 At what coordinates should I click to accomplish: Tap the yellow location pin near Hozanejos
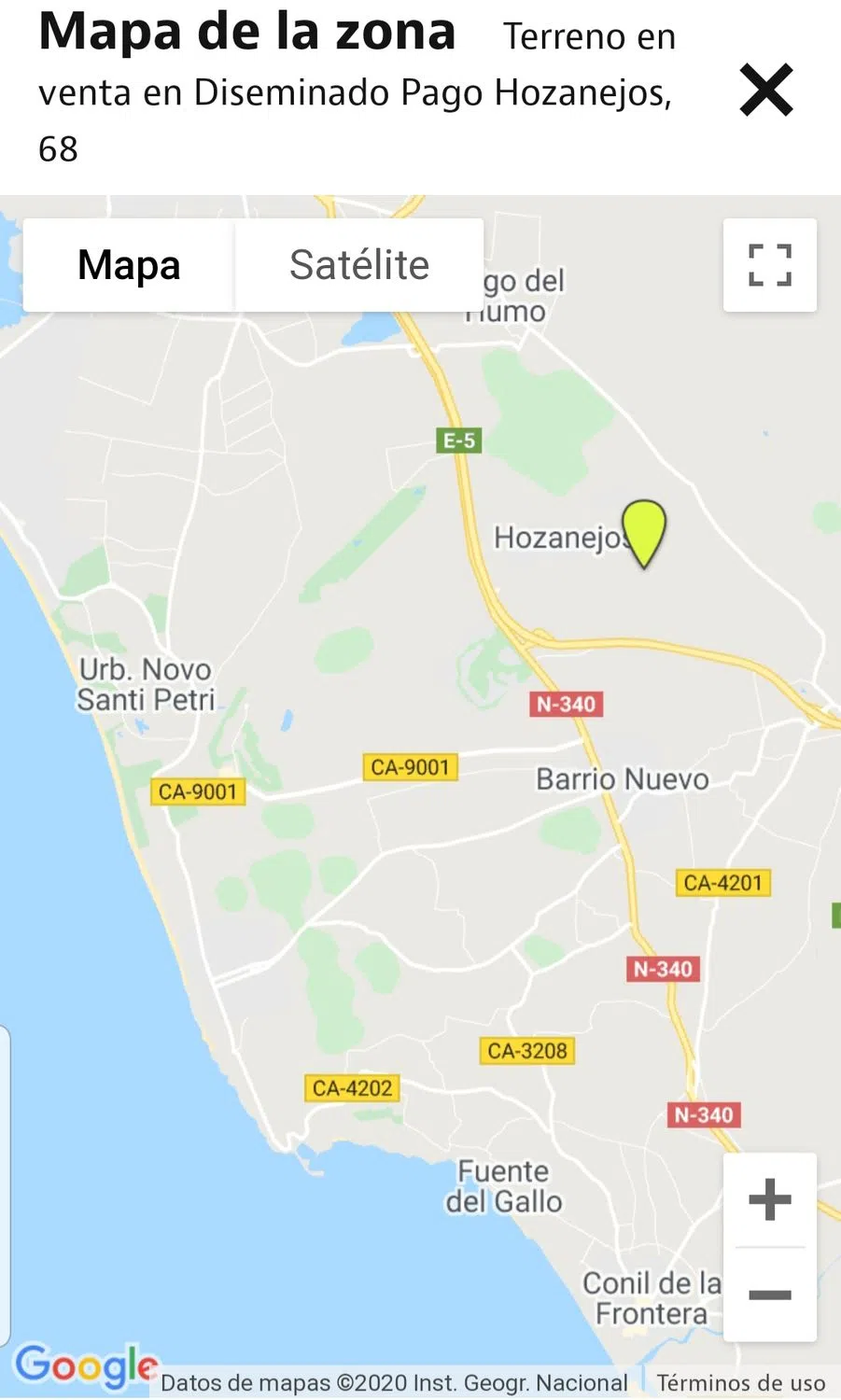coord(644,530)
